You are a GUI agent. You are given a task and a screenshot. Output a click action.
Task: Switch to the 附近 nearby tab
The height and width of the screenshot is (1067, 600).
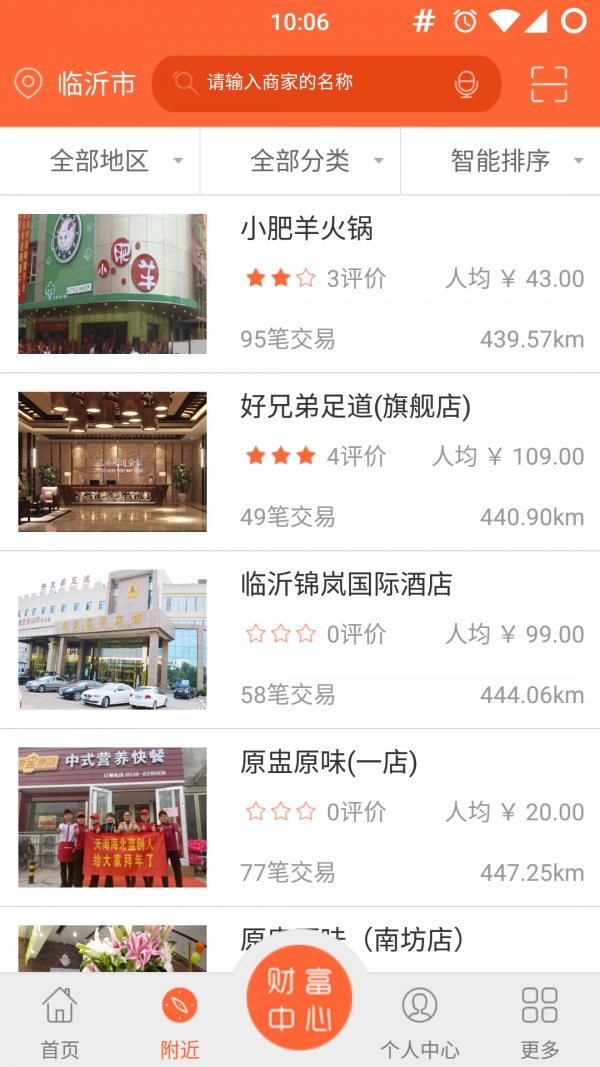180,1022
